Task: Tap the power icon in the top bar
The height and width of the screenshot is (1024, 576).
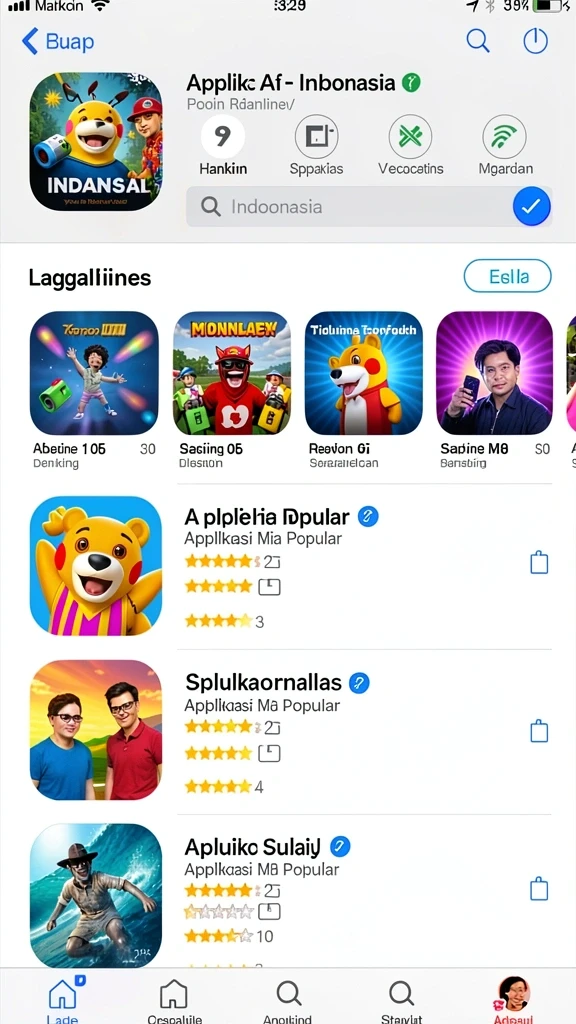Action: click(x=536, y=40)
